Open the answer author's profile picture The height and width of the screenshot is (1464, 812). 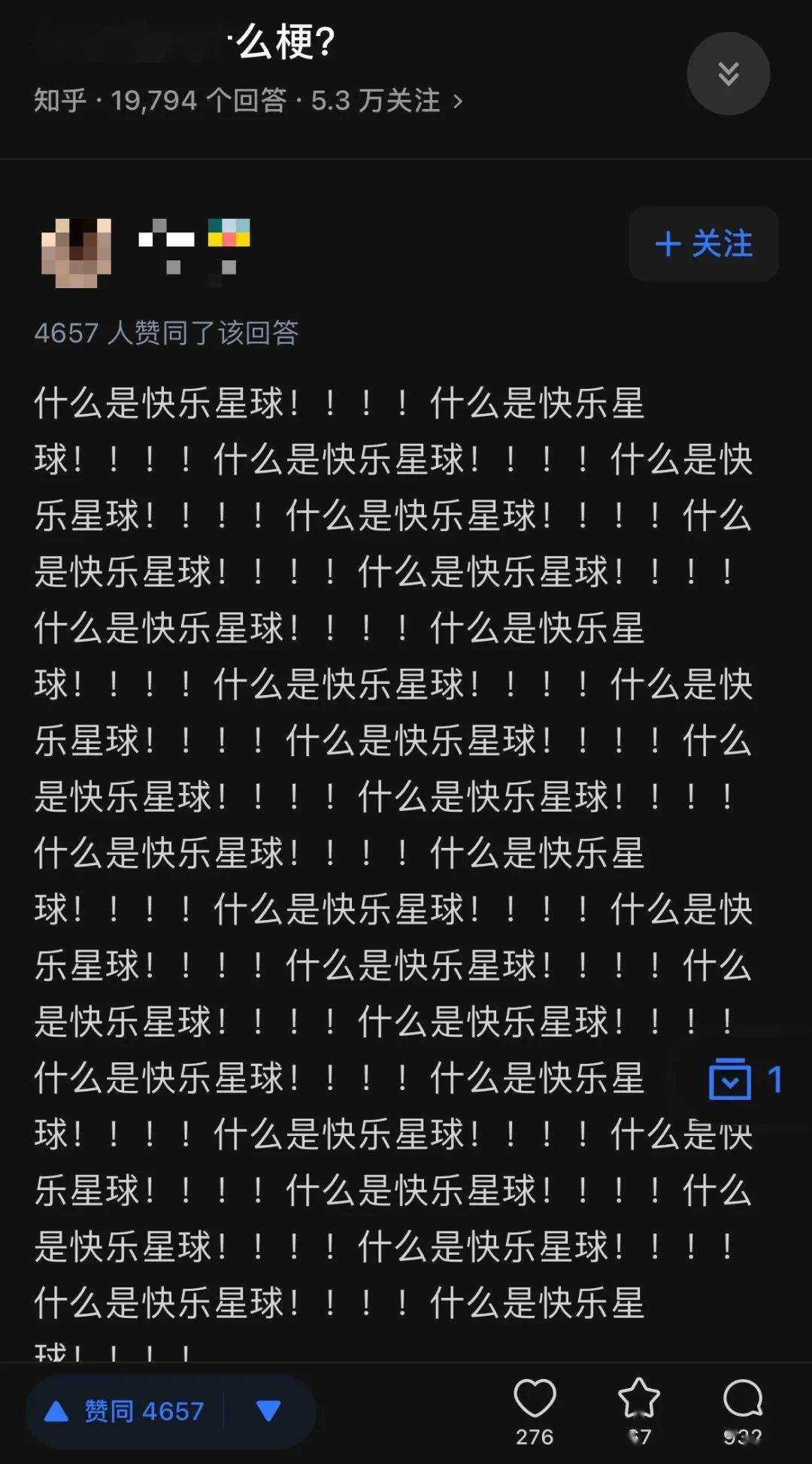point(76,253)
